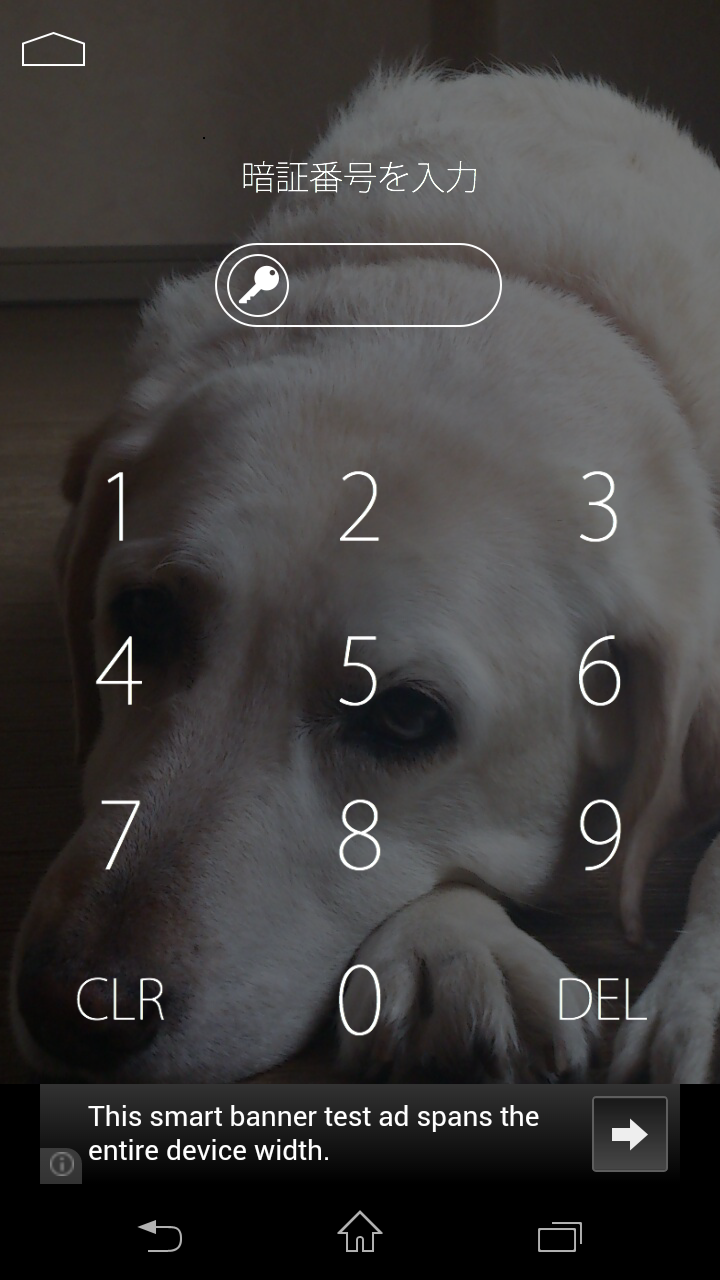
Task: Clear the entered PIN with CLR
Action: (x=120, y=999)
